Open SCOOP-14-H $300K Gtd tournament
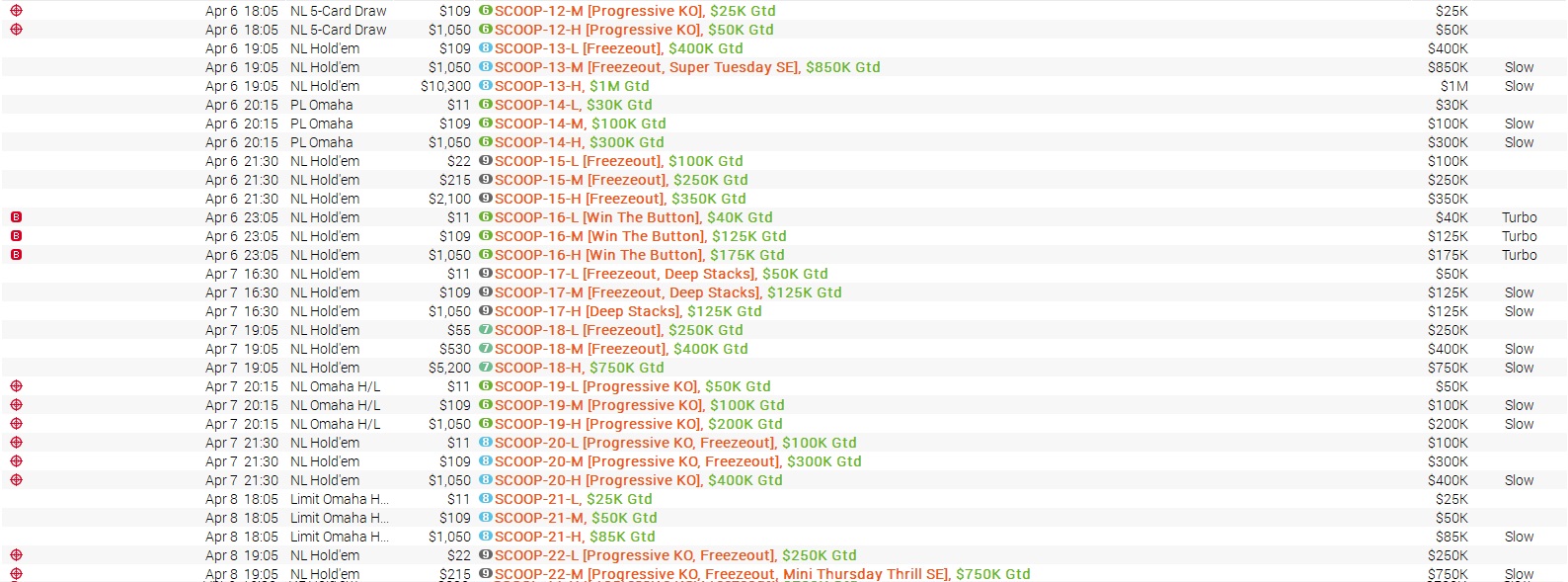Viewport: 1568px width, 582px height. click(579, 142)
